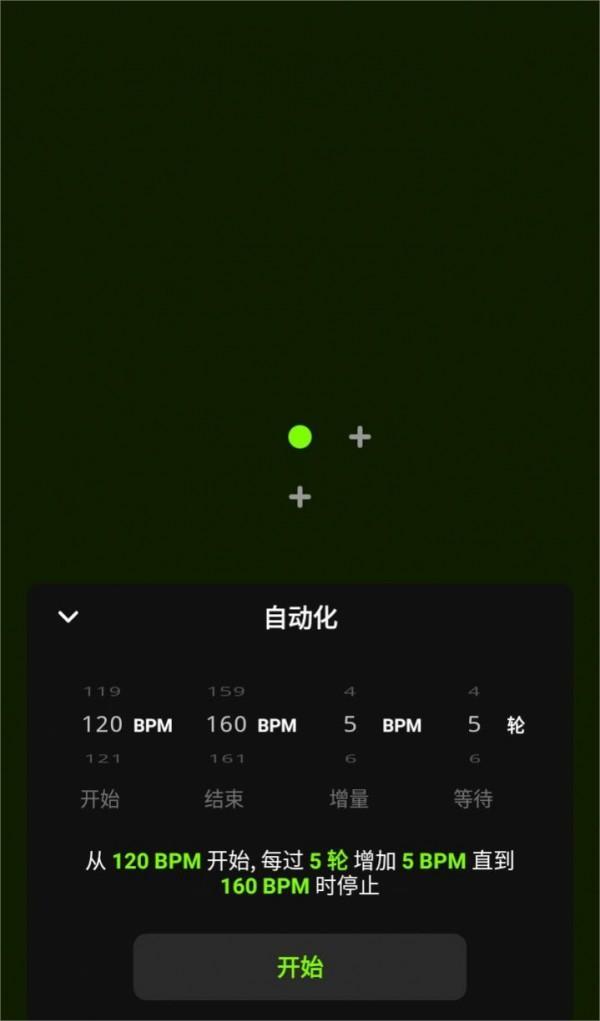Tap the 开始 button to start automation
The image size is (600, 1021).
coord(300,967)
